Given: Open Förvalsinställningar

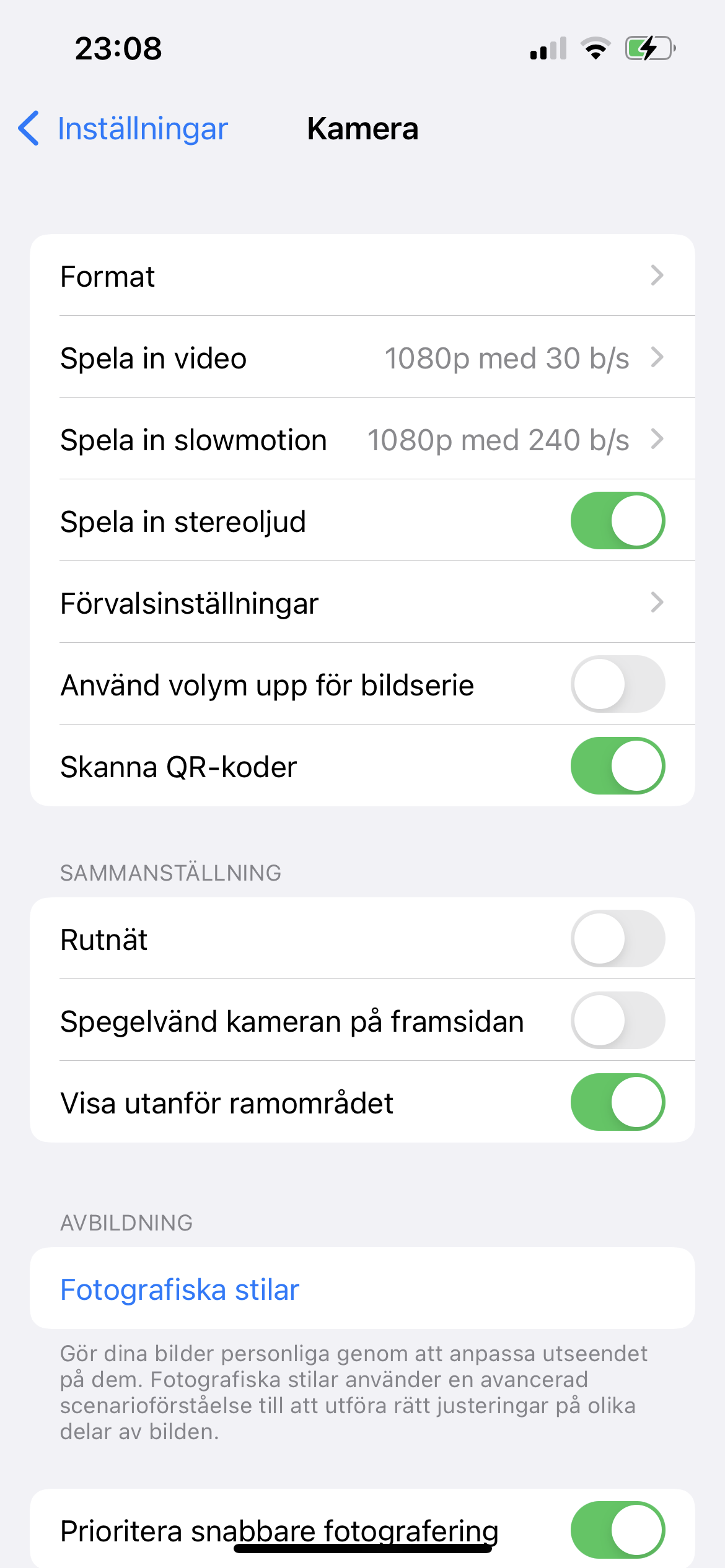Looking at the screenshot, I should pyautogui.click(x=362, y=603).
